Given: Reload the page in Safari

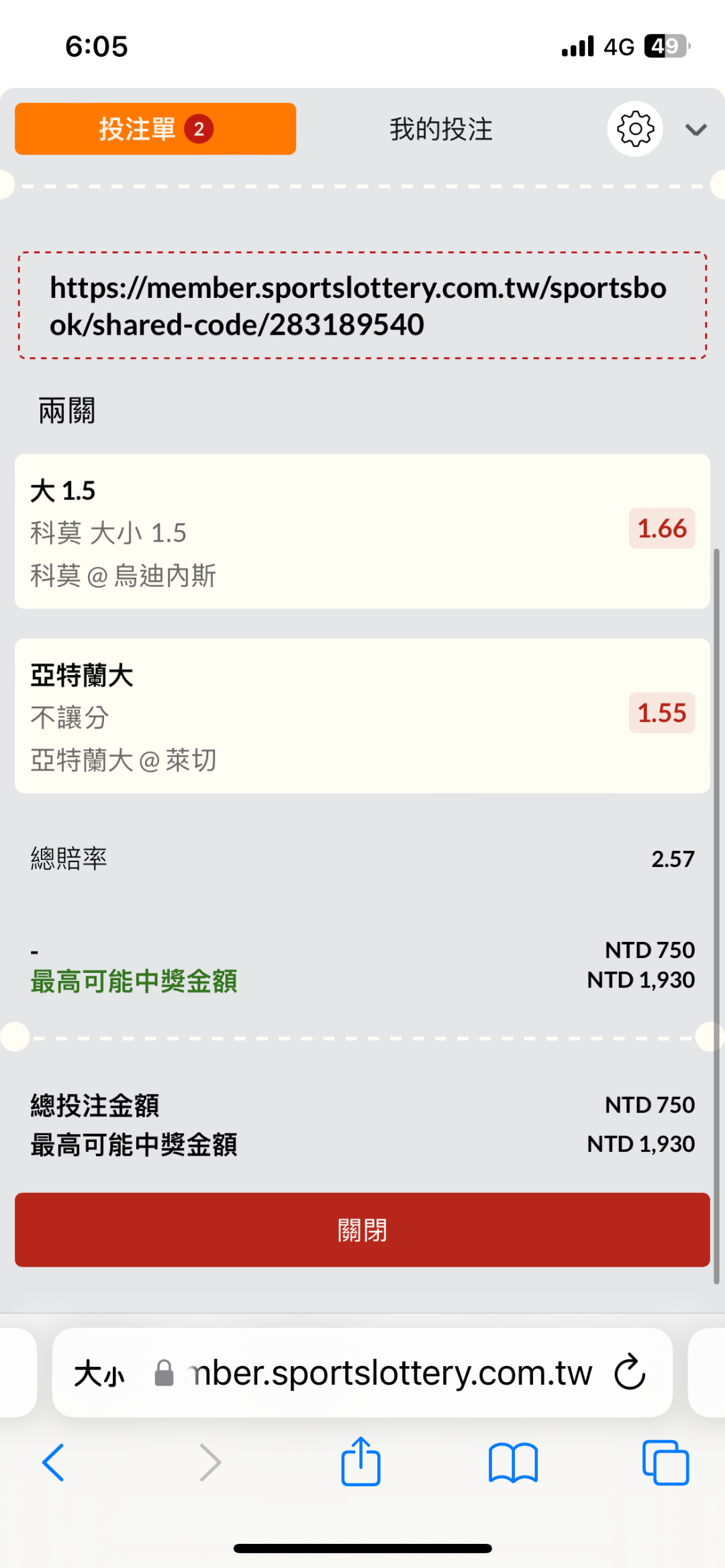Looking at the screenshot, I should click(x=630, y=1372).
